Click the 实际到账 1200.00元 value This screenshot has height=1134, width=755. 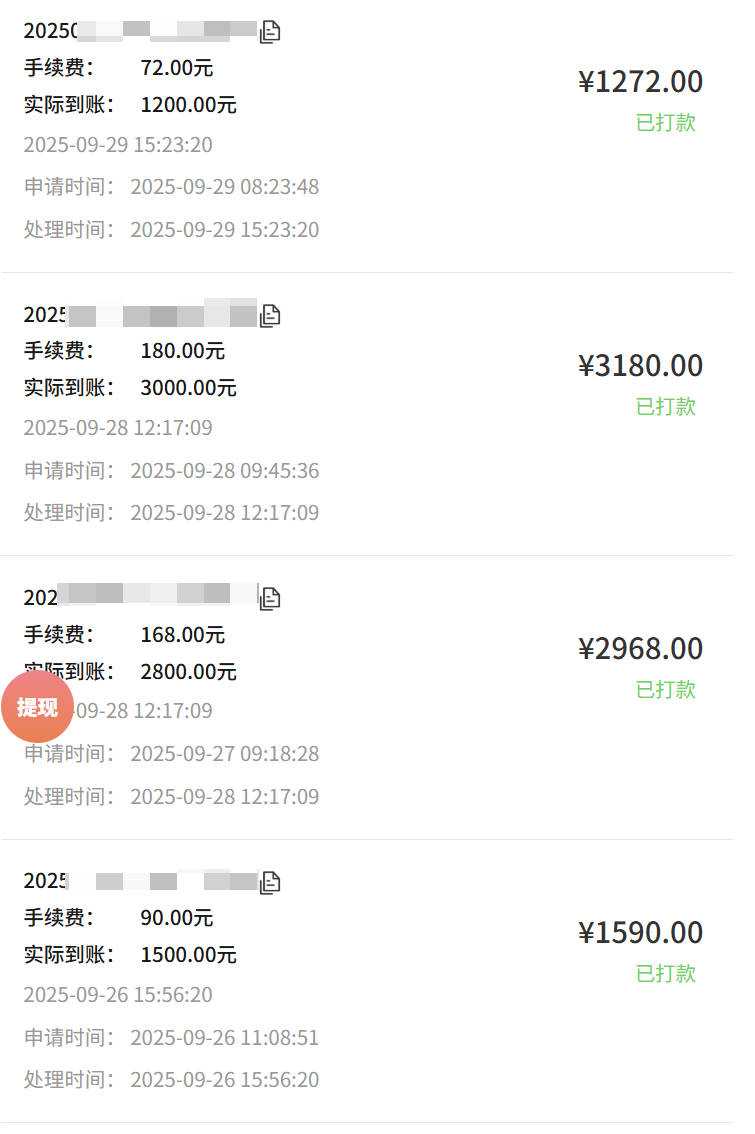click(x=188, y=104)
